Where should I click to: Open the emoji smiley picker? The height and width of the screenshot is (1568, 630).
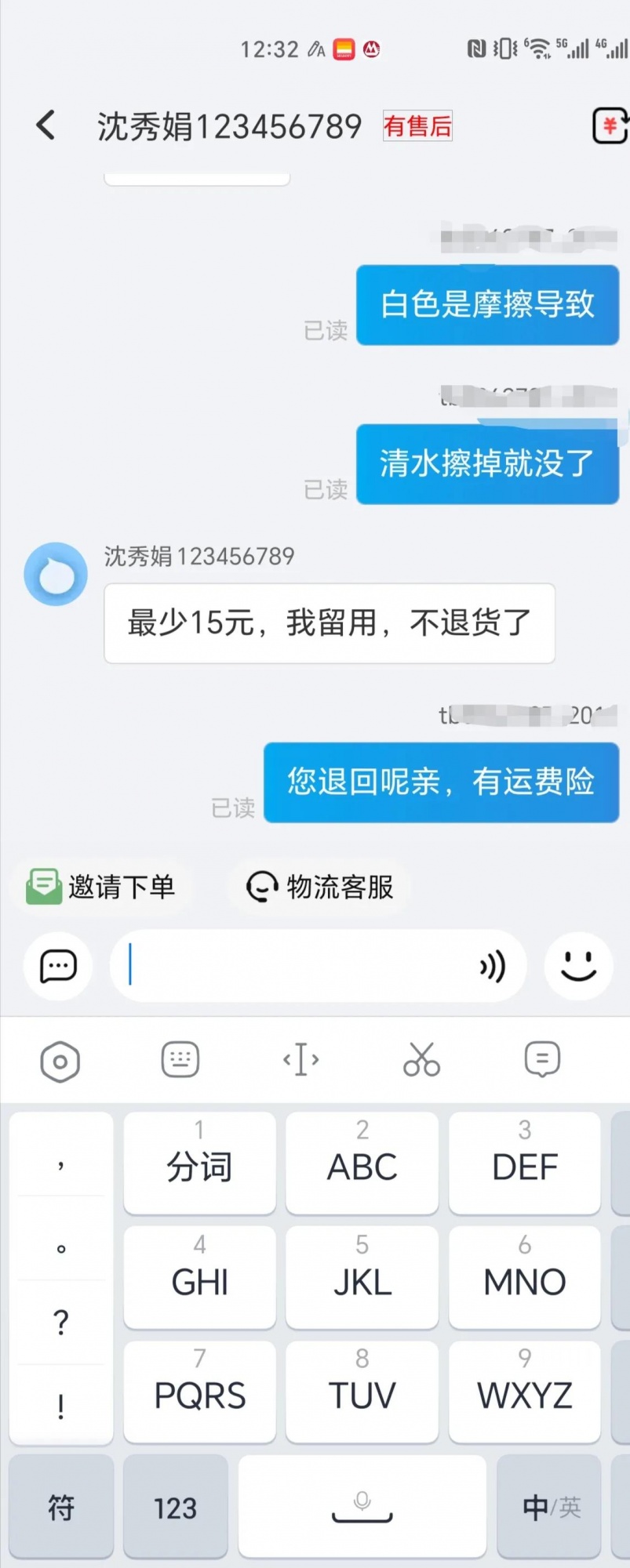(579, 966)
